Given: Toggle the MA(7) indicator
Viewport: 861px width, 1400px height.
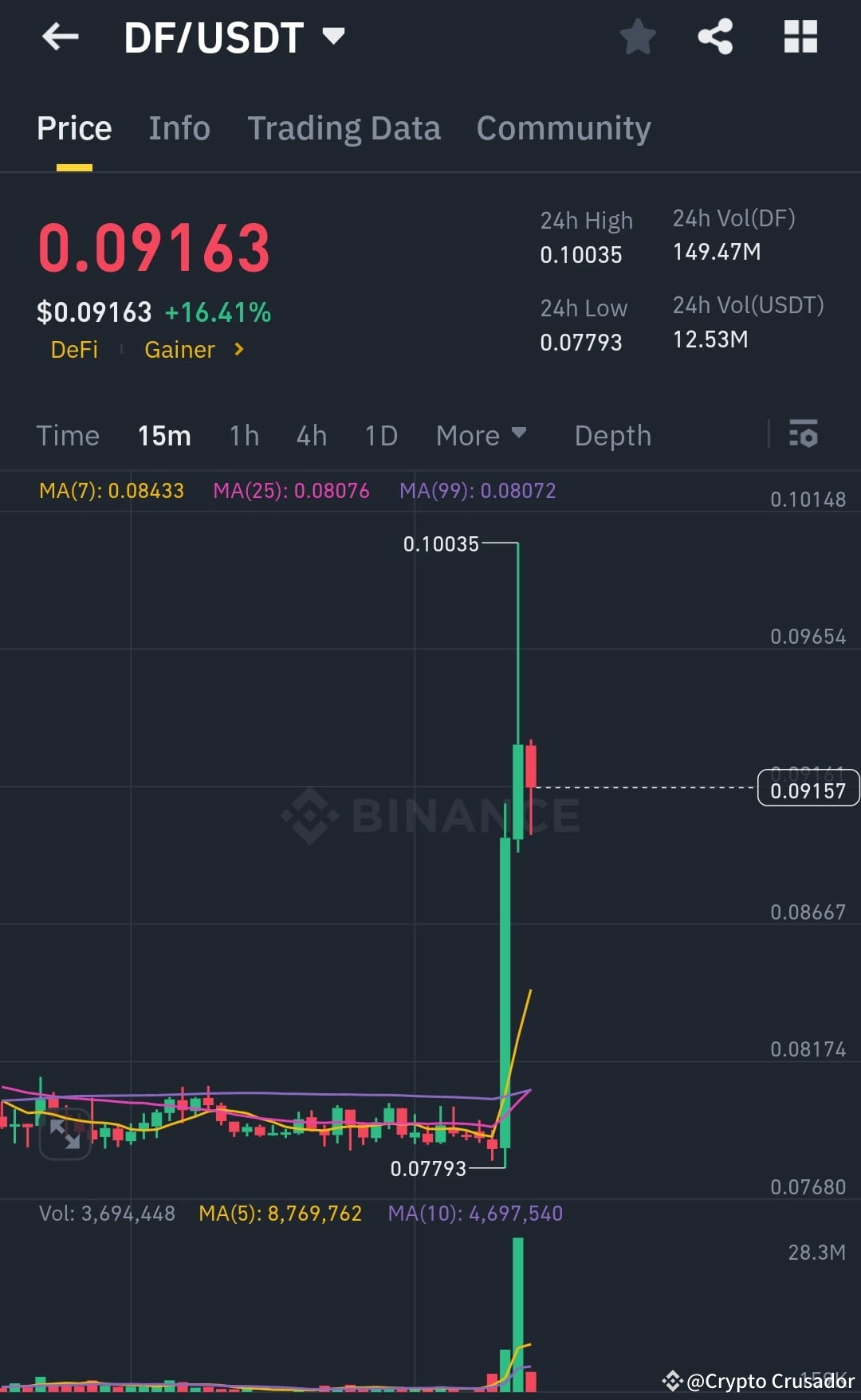Looking at the screenshot, I should pyautogui.click(x=112, y=491).
